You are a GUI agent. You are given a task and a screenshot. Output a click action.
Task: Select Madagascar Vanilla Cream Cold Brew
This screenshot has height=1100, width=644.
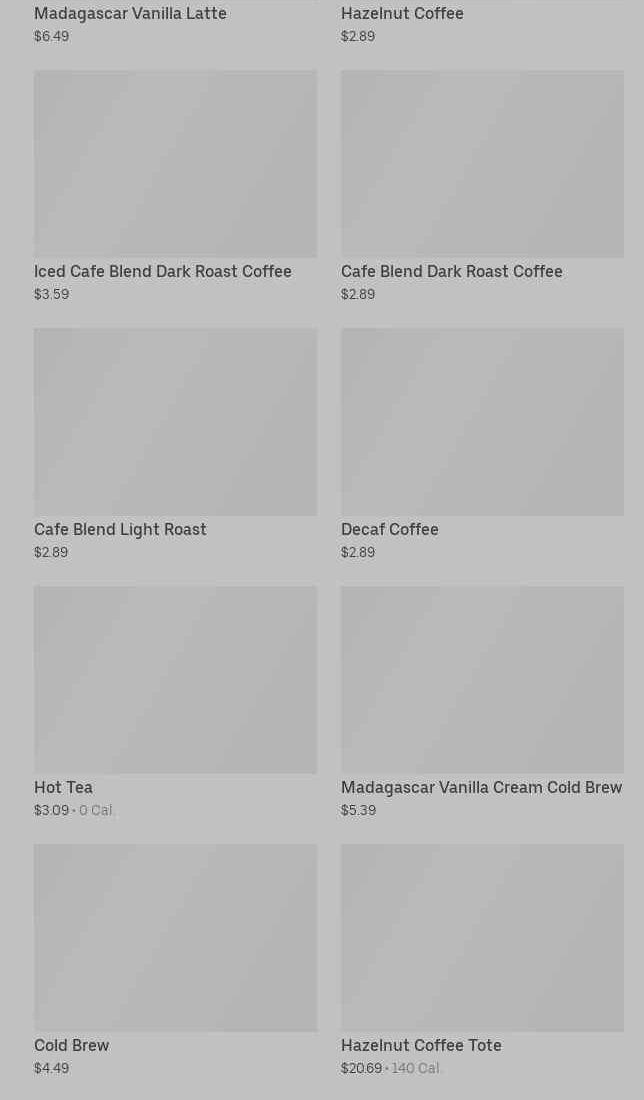(482, 681)
